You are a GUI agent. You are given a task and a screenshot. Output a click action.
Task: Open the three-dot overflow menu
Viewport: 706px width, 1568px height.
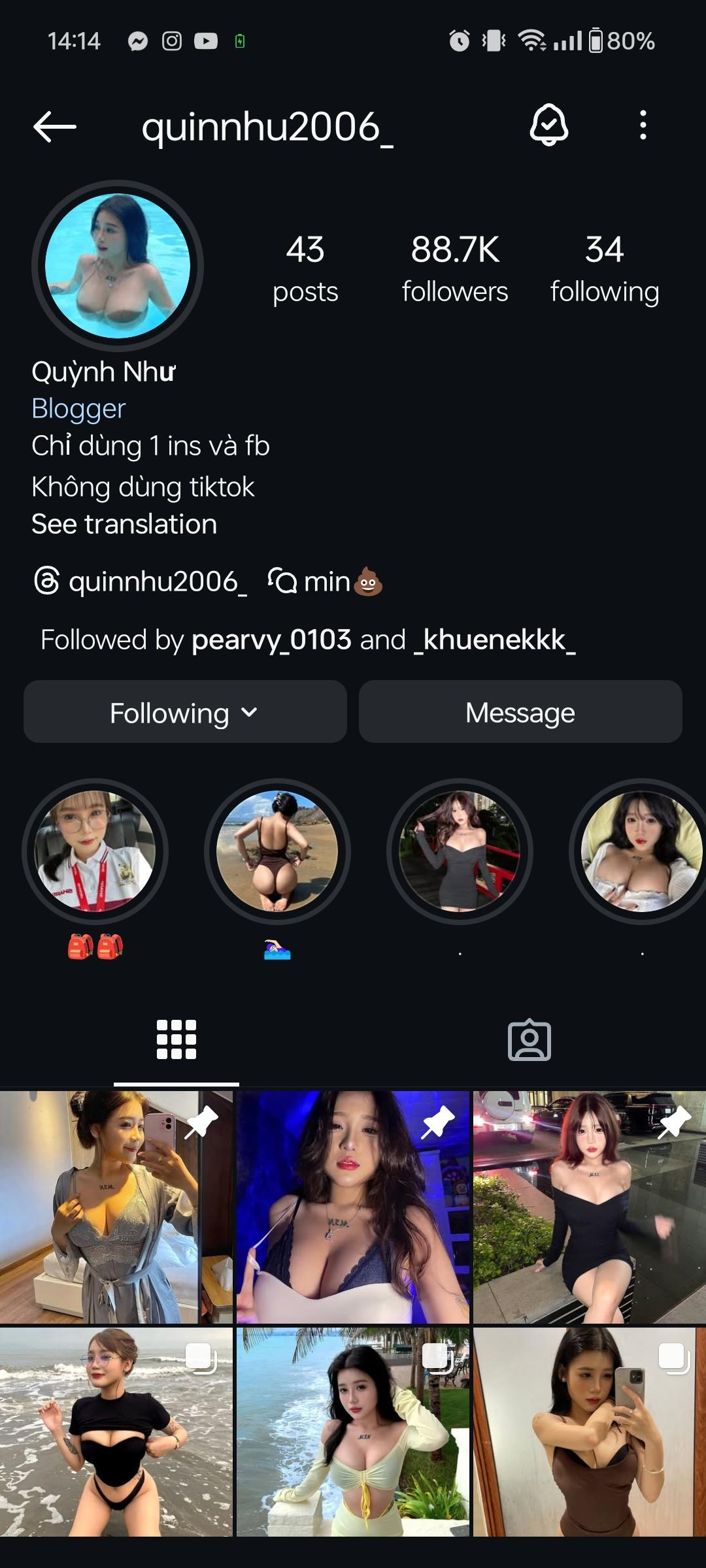643,125
